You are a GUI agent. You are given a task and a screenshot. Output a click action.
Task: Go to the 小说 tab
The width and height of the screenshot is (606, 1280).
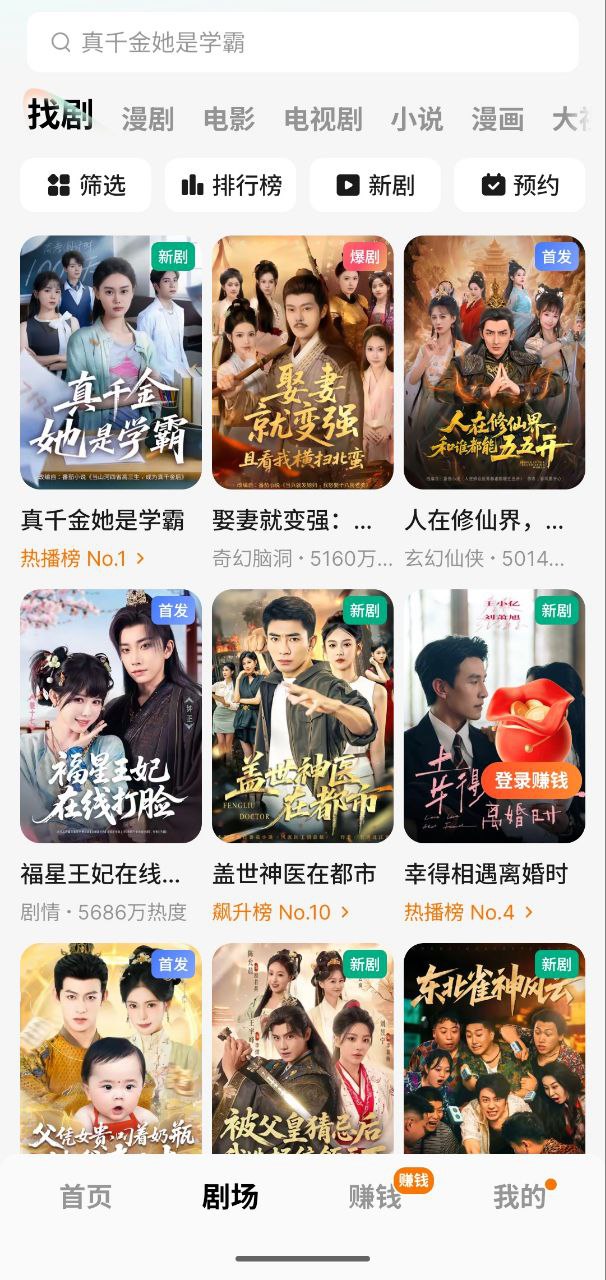pyautogui.click(x=417, y=119)
